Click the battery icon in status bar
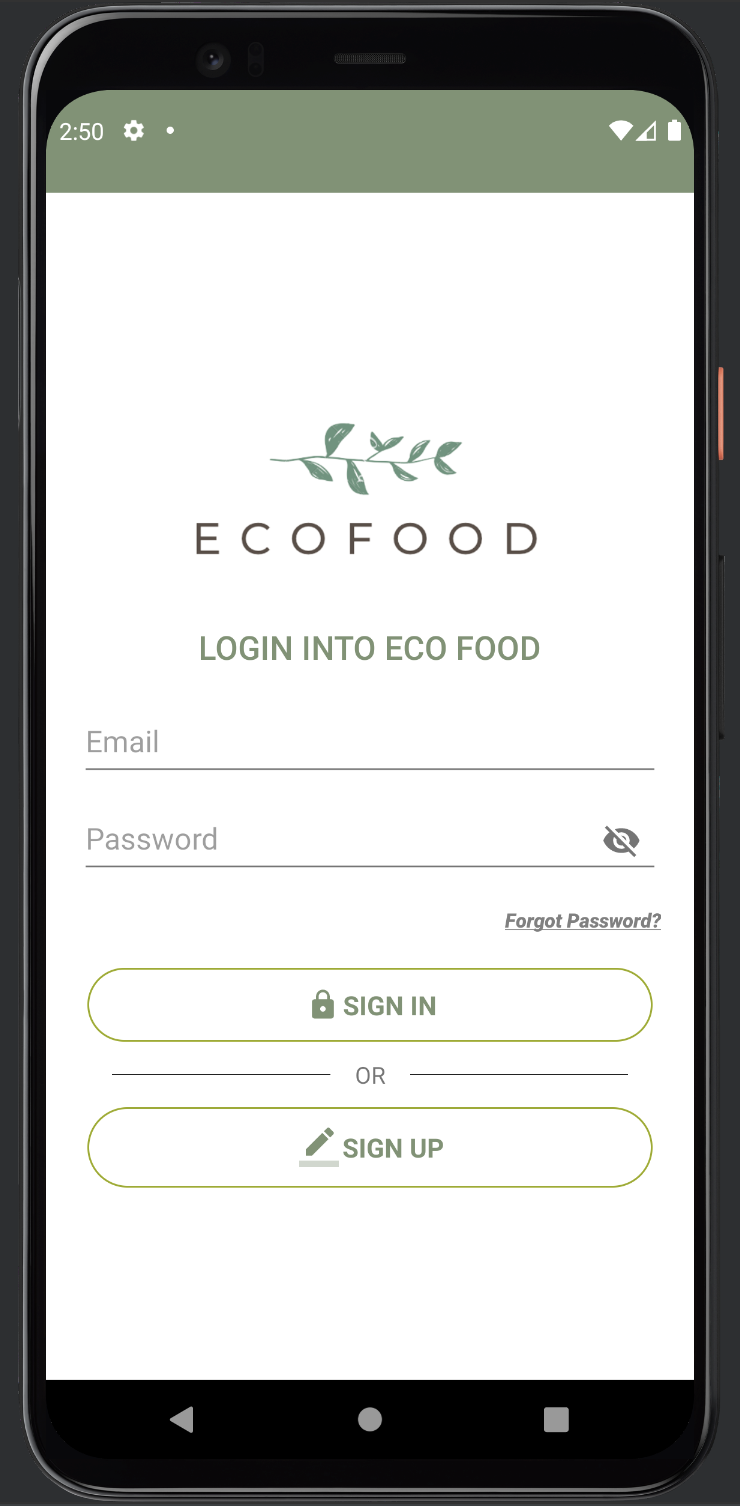 (x=675, y=130)
